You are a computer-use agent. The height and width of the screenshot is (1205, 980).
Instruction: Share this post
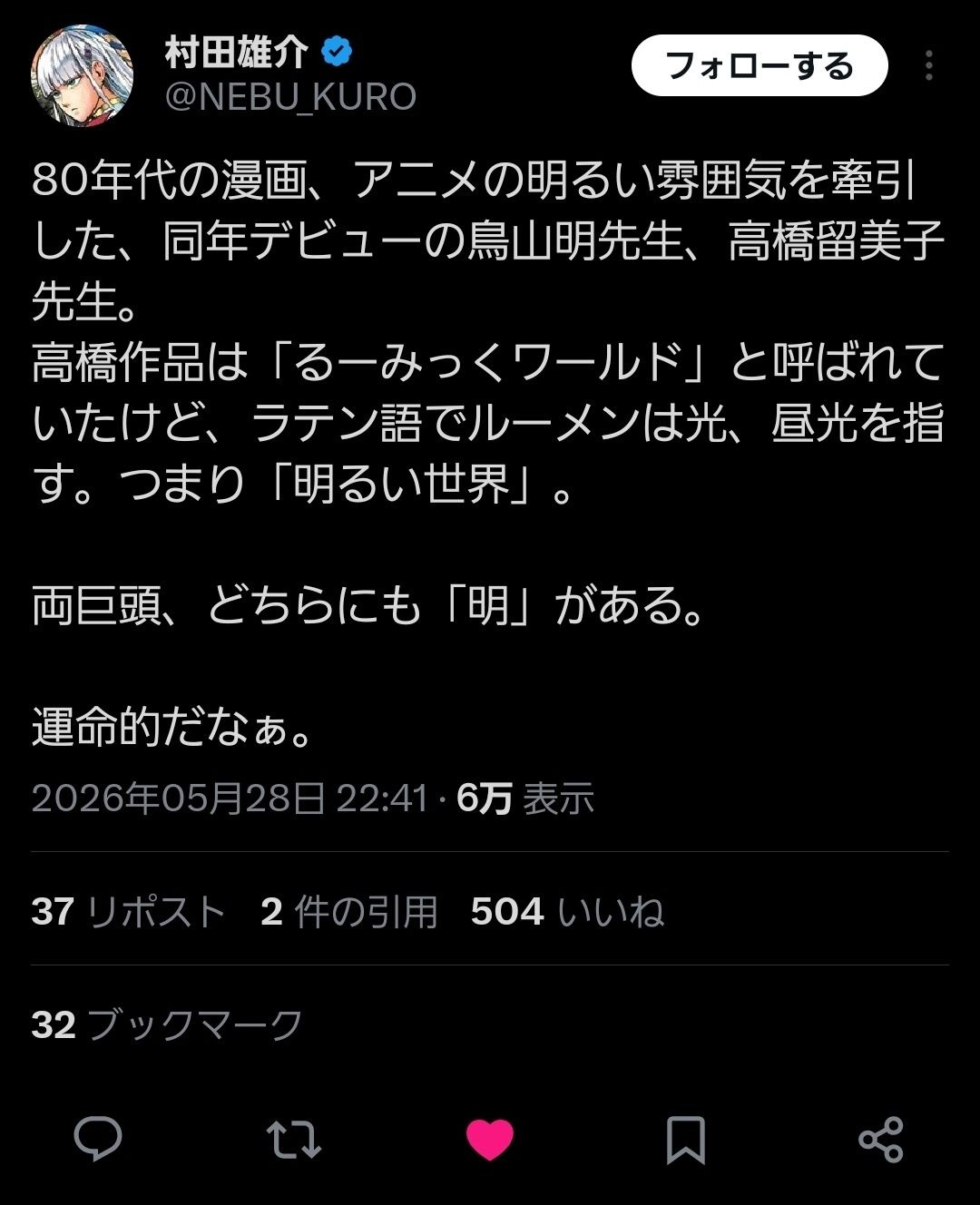881,1140
